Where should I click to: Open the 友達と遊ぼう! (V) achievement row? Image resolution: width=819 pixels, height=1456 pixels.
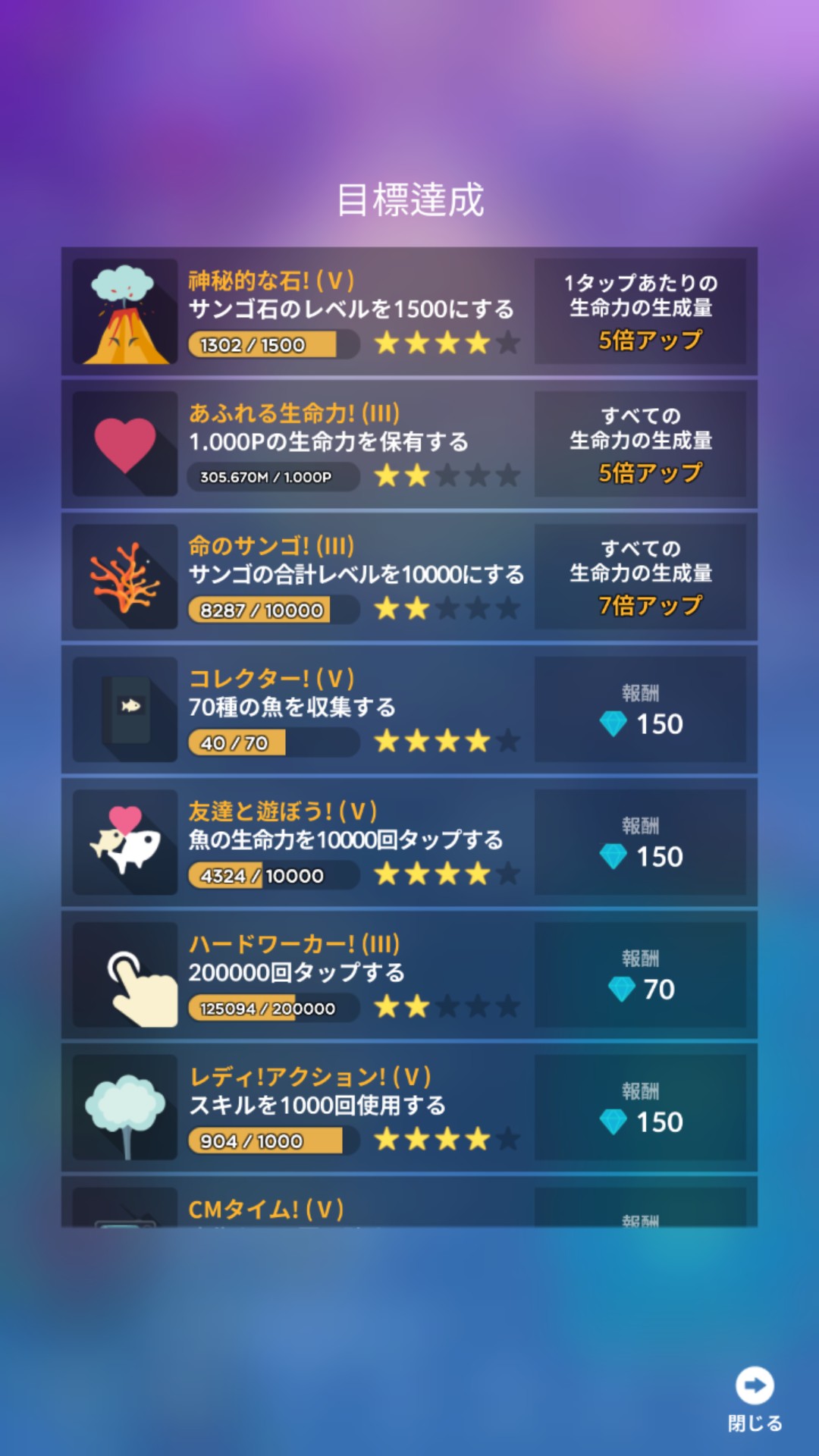tap(409, 843)
